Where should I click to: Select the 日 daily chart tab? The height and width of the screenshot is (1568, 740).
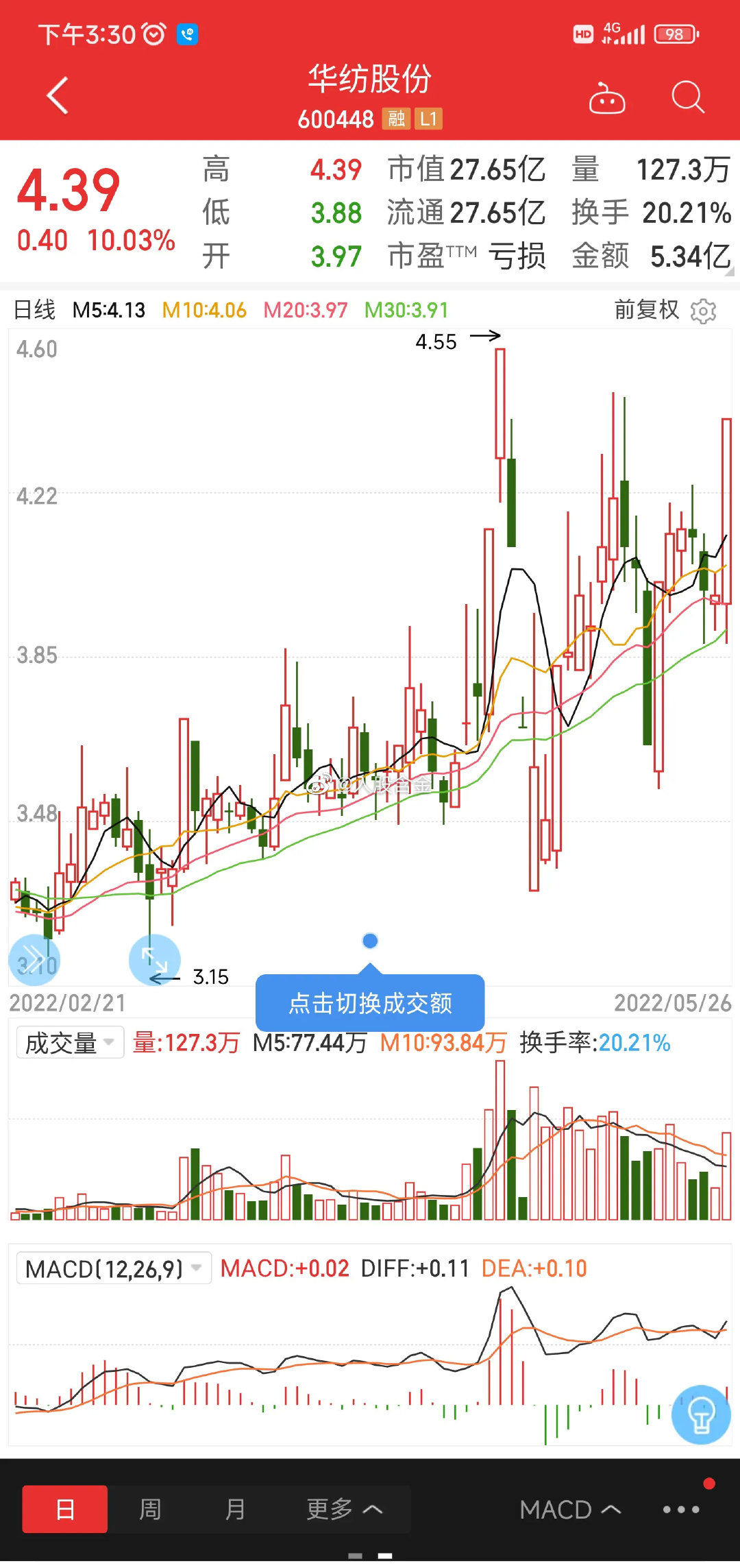coord(65,1509)
